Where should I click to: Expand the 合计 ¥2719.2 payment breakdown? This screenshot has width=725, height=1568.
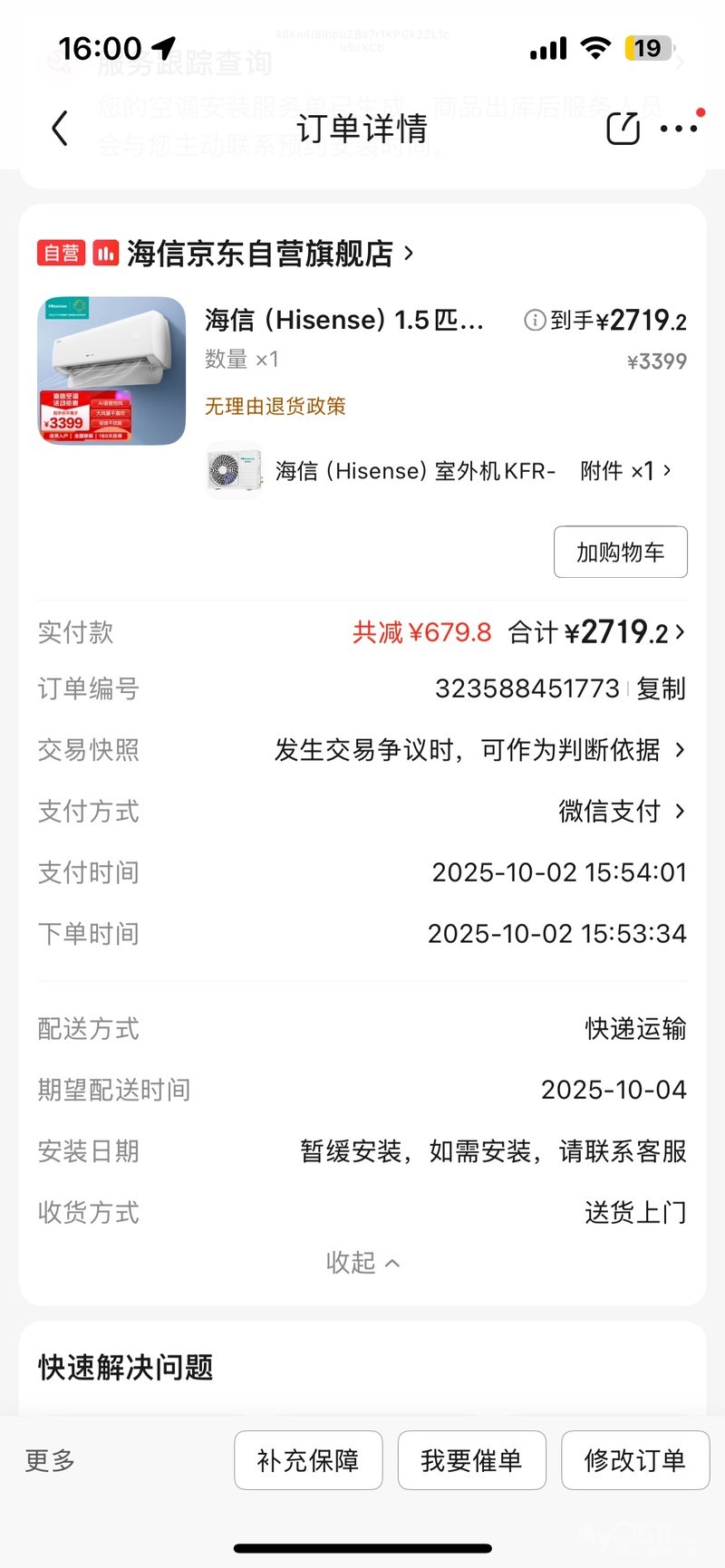pyautogui.click(x=598, y=632)
